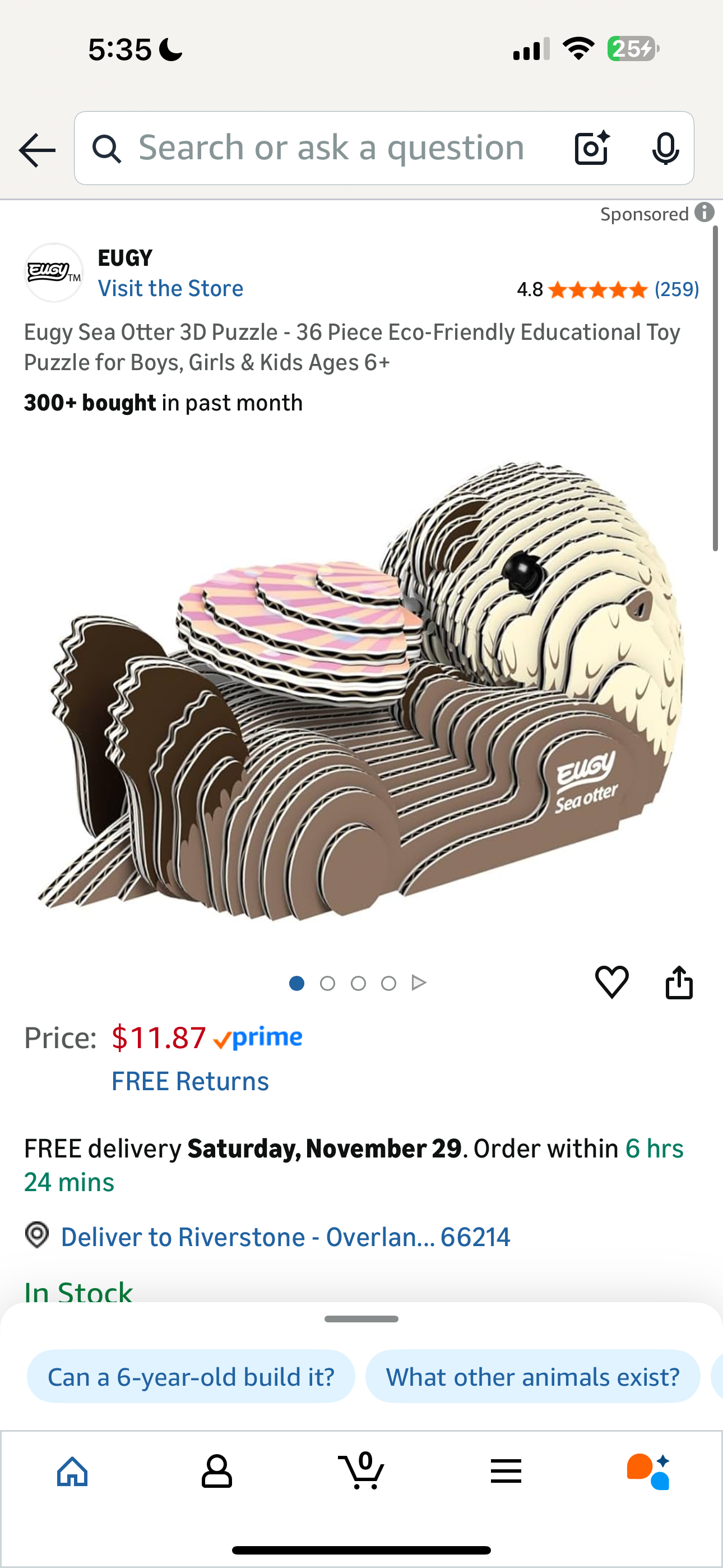Open the hamburger menu tab
Screen dimensions: 723x1568
pyautogui.click(x=506, y=1471)
